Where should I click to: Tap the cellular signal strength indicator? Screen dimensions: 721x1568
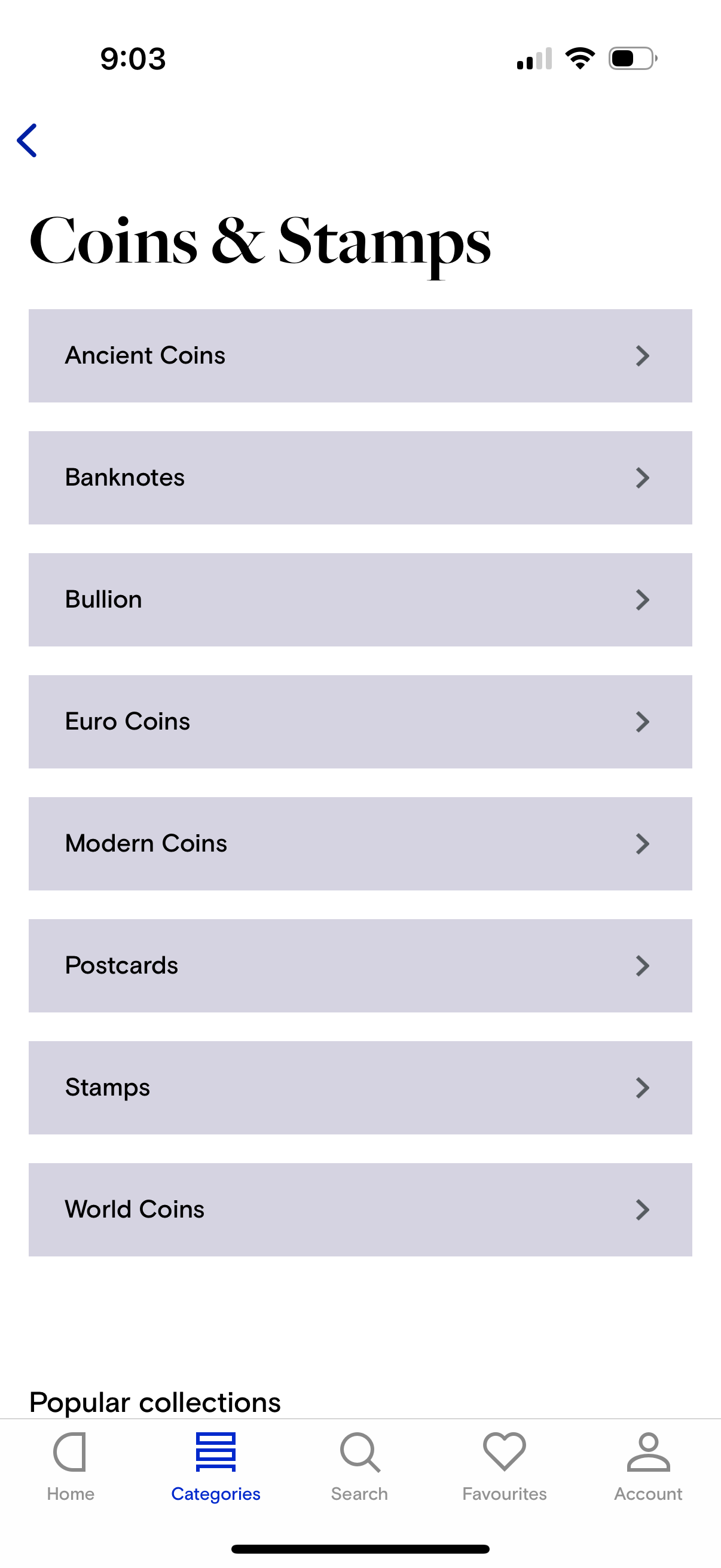(x=534, y=58)
